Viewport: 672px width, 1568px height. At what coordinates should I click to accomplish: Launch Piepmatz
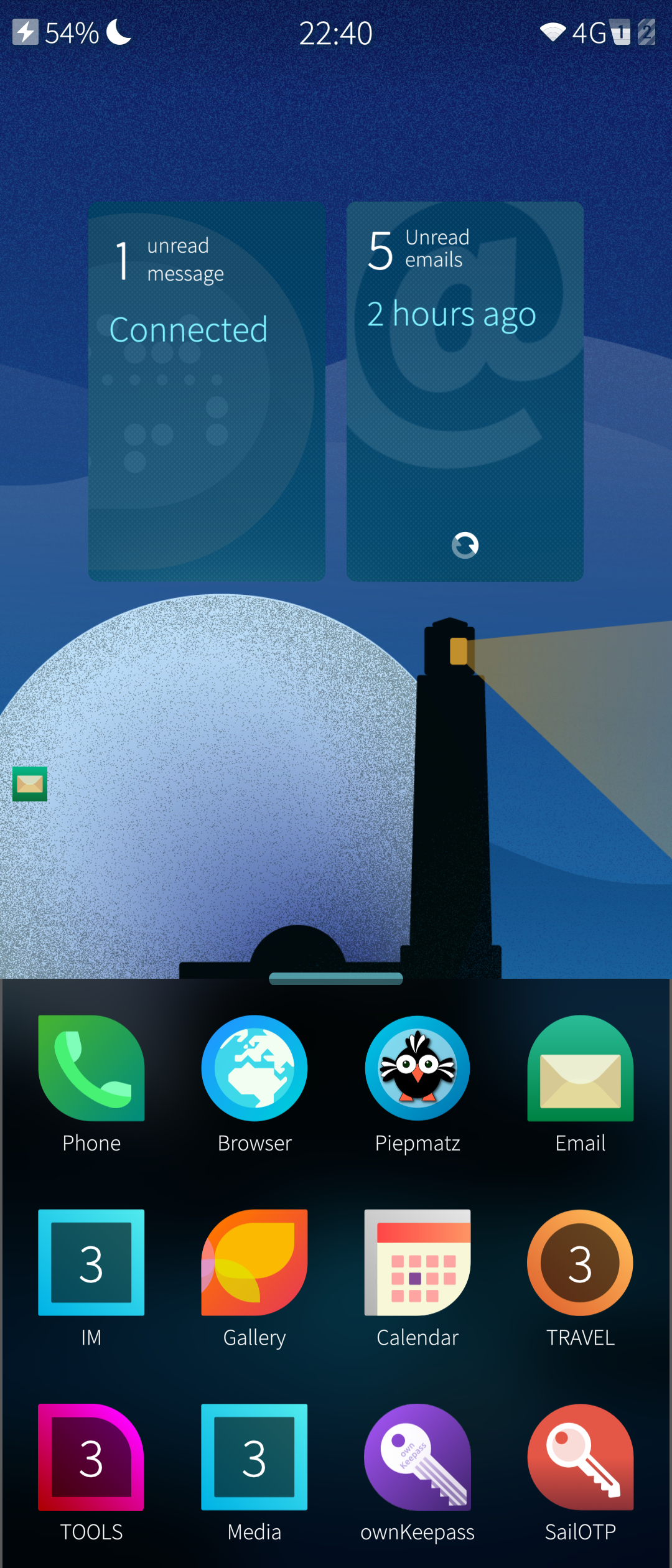[x=418, y=1068]
